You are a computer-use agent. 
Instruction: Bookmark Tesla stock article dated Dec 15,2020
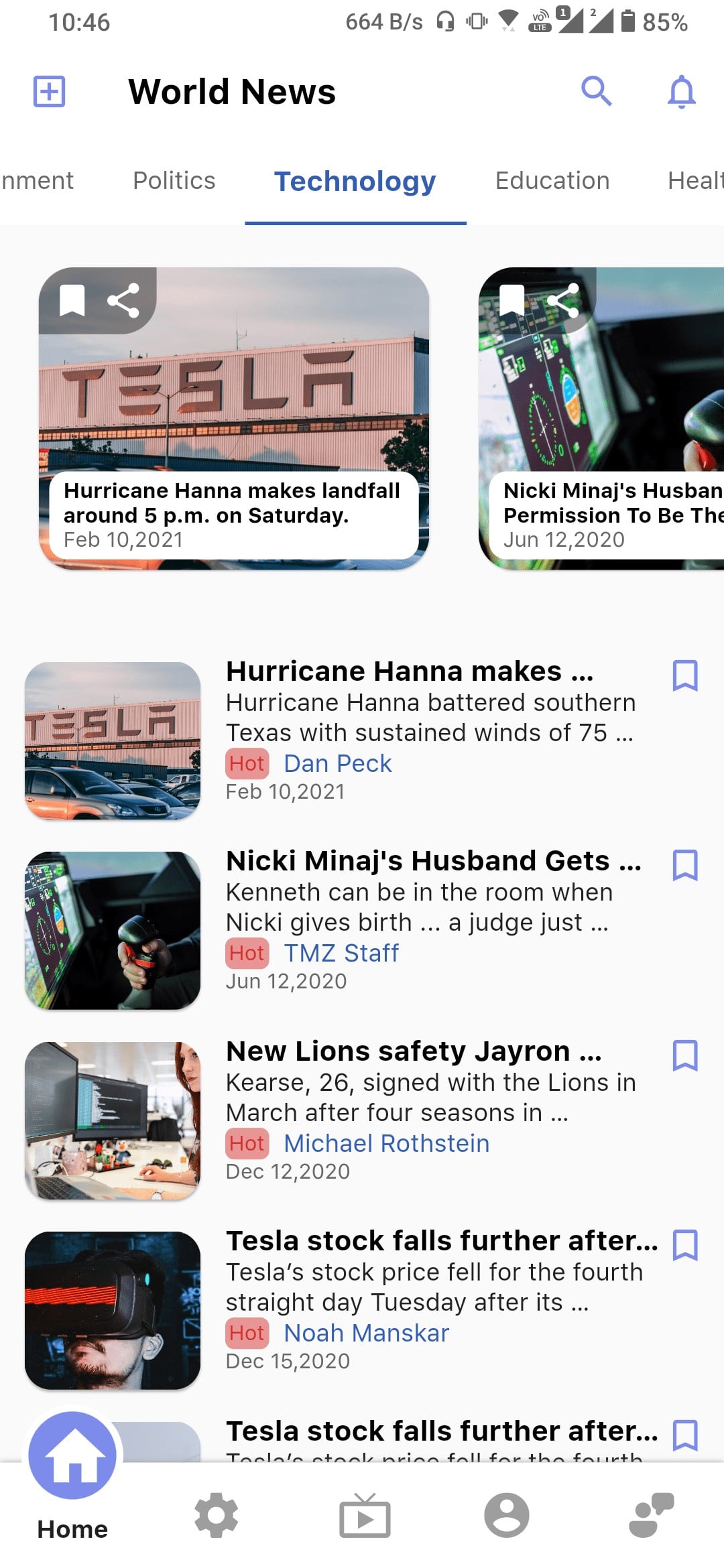pos(684,1245)
